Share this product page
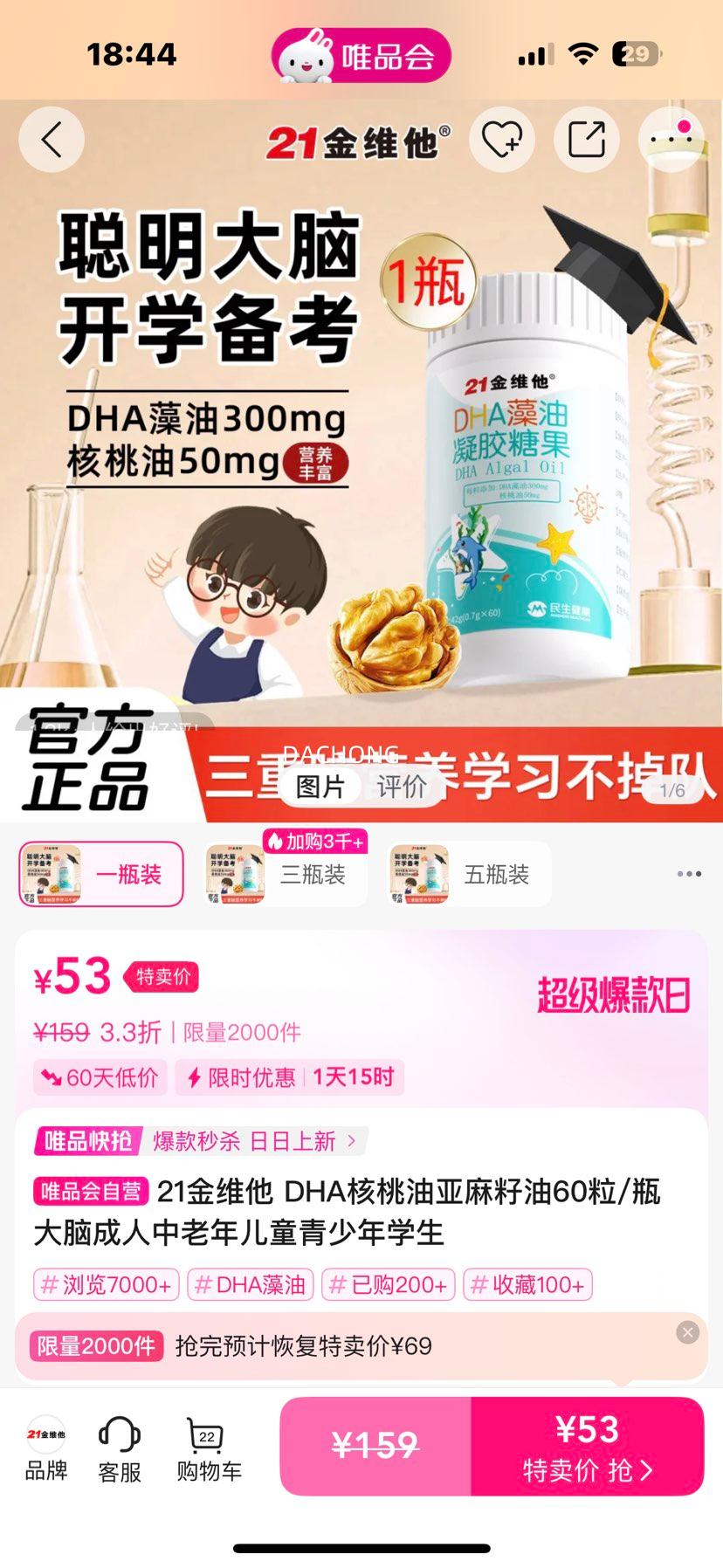Viewport: 723px width, 1568px height. [x=586, y=140]
